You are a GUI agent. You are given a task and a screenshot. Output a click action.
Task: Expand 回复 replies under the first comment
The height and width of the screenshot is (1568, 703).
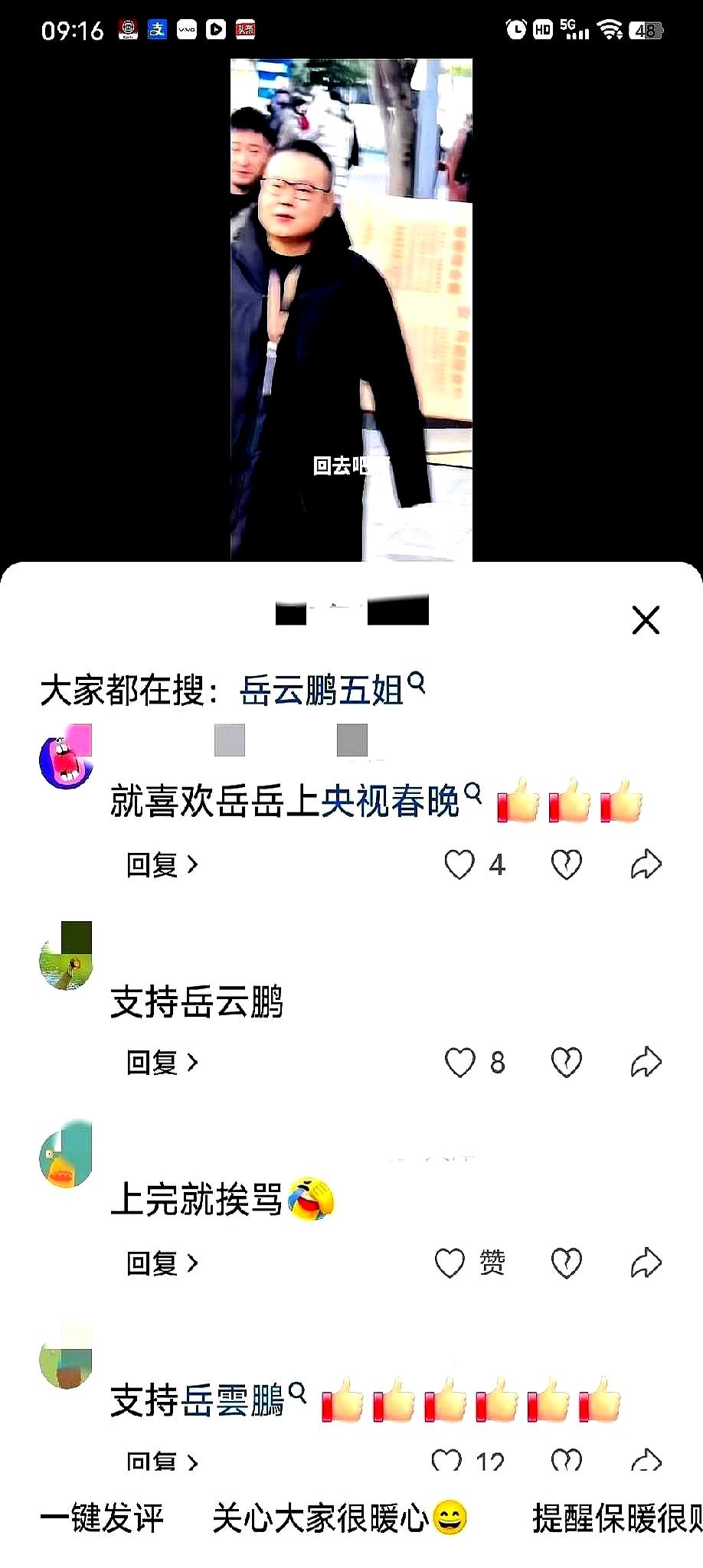tap(161, 864)
